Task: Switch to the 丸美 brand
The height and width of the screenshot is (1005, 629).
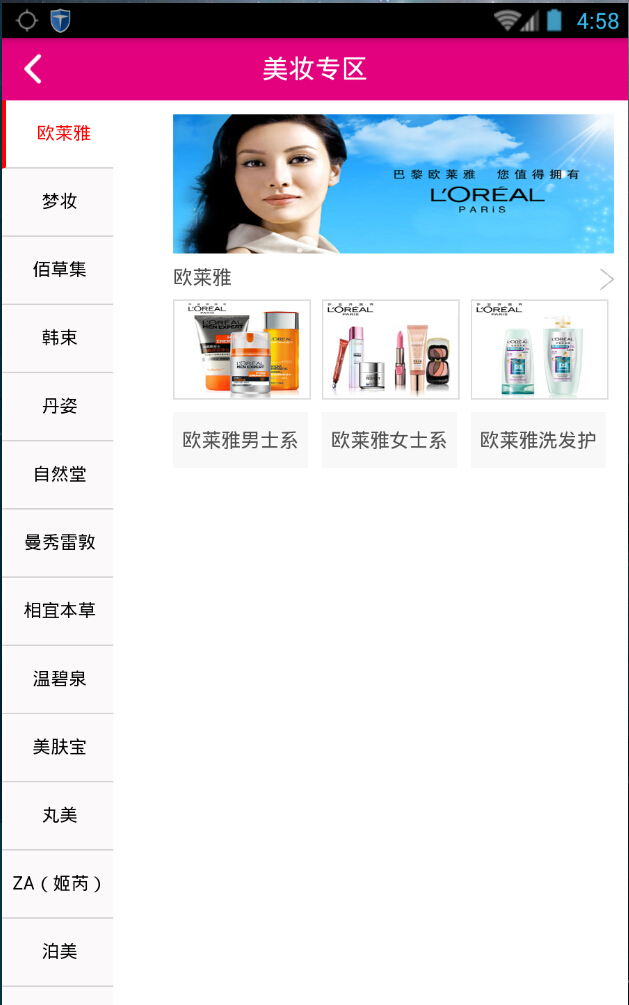Action: 59,815
